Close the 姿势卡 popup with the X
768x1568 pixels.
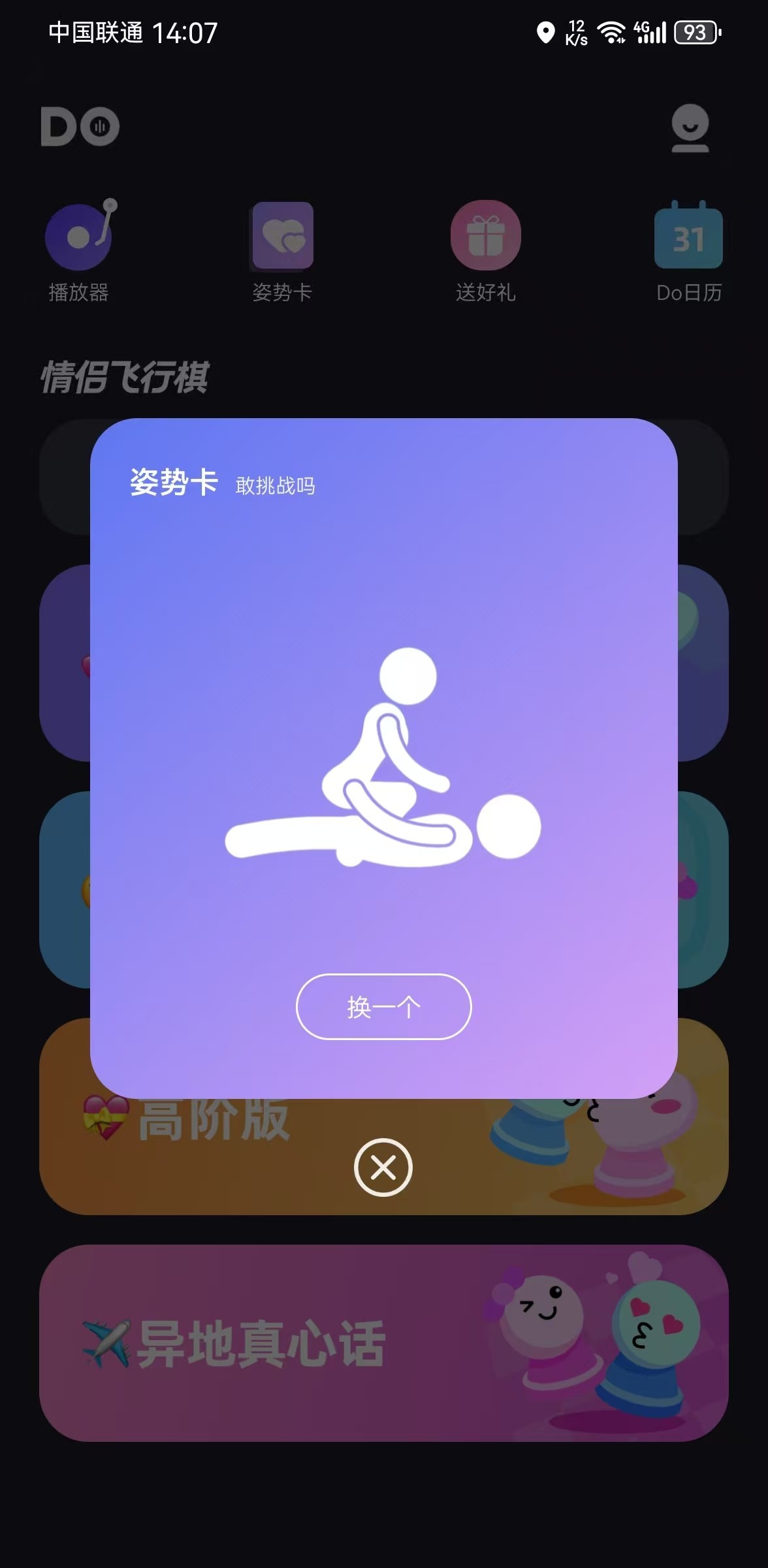point(383,1168)
